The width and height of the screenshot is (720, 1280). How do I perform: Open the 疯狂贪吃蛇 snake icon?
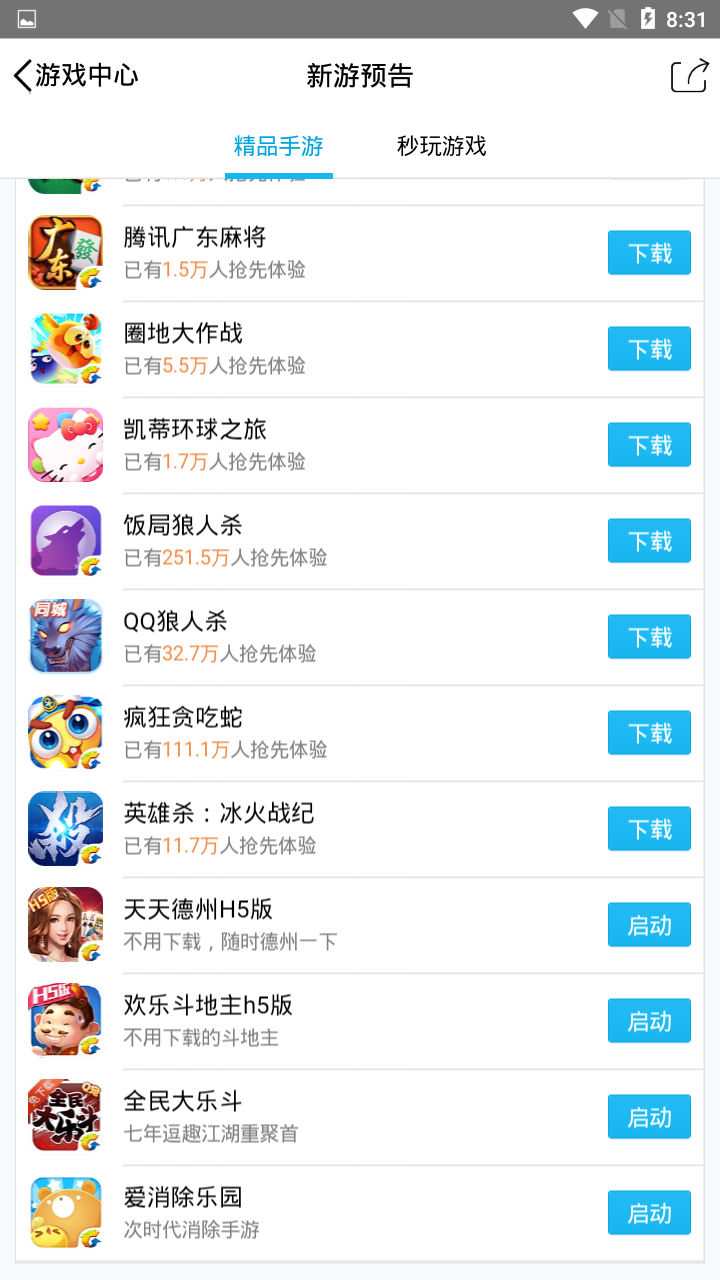click(x=65, y=732)
